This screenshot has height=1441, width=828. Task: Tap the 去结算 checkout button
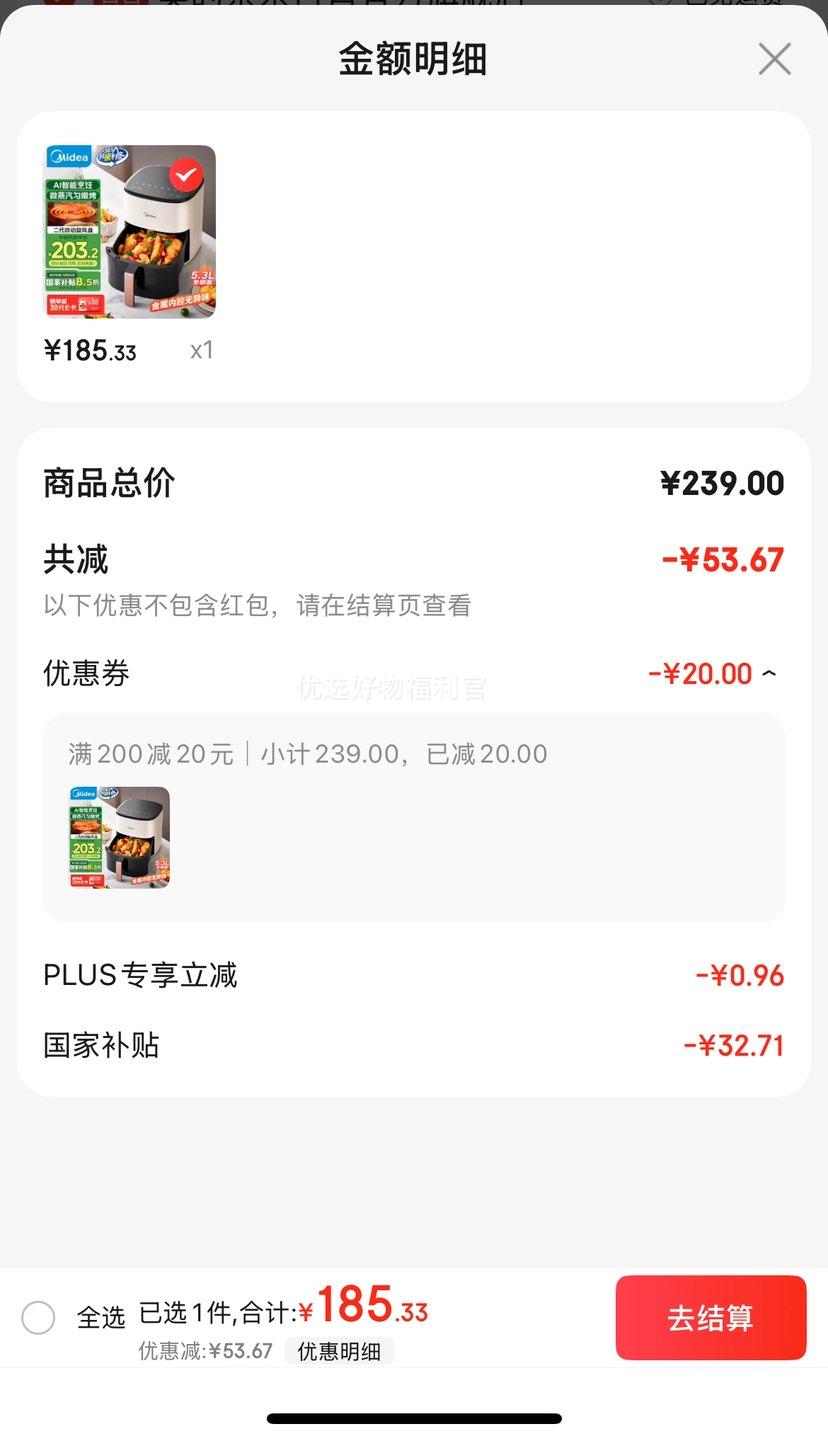(x=710, y=1318)
